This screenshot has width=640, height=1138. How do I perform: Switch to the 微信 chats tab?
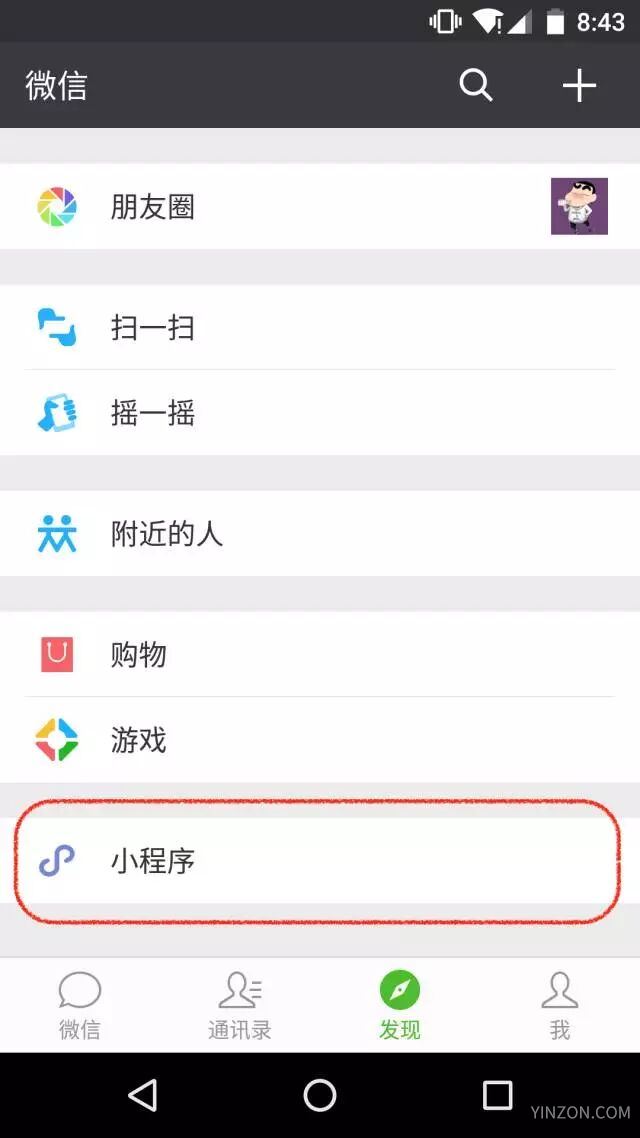(x=80, y=1005)
